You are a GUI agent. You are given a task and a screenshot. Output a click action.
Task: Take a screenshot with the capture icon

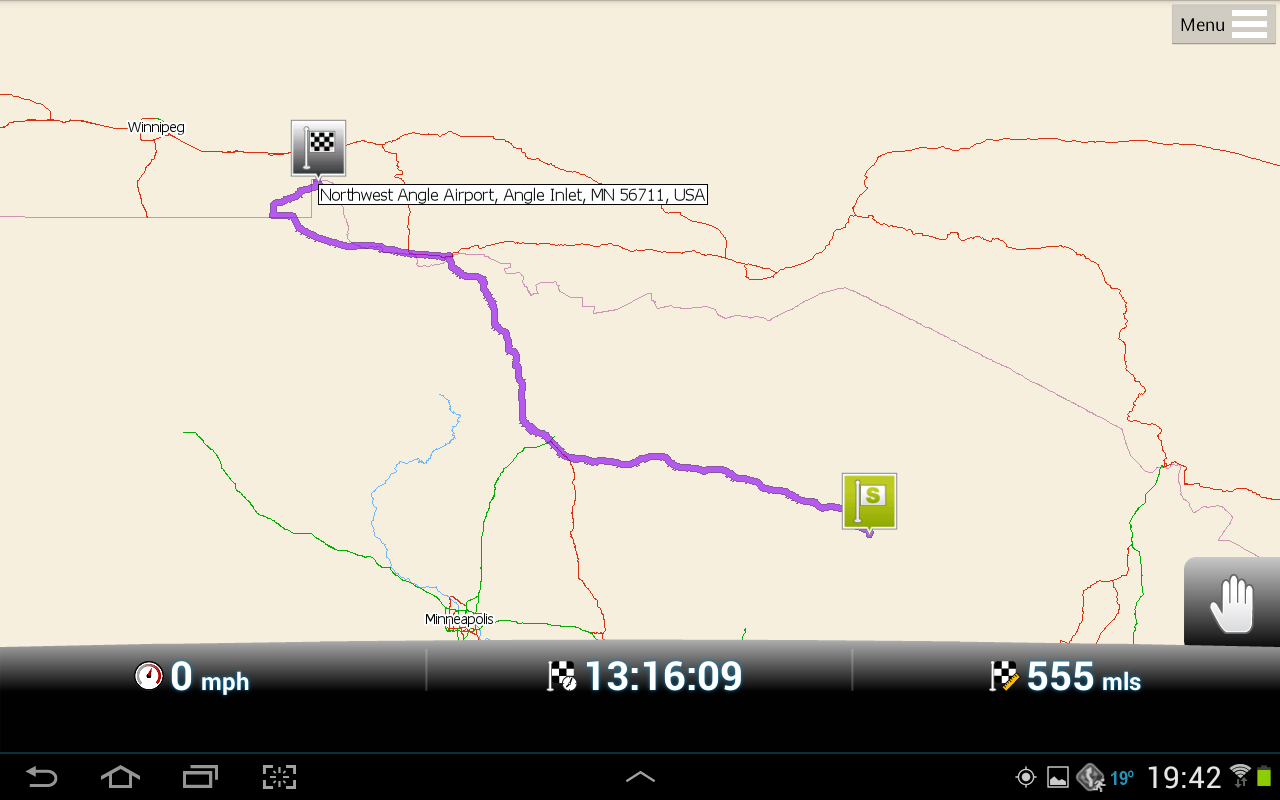[280, 776]
